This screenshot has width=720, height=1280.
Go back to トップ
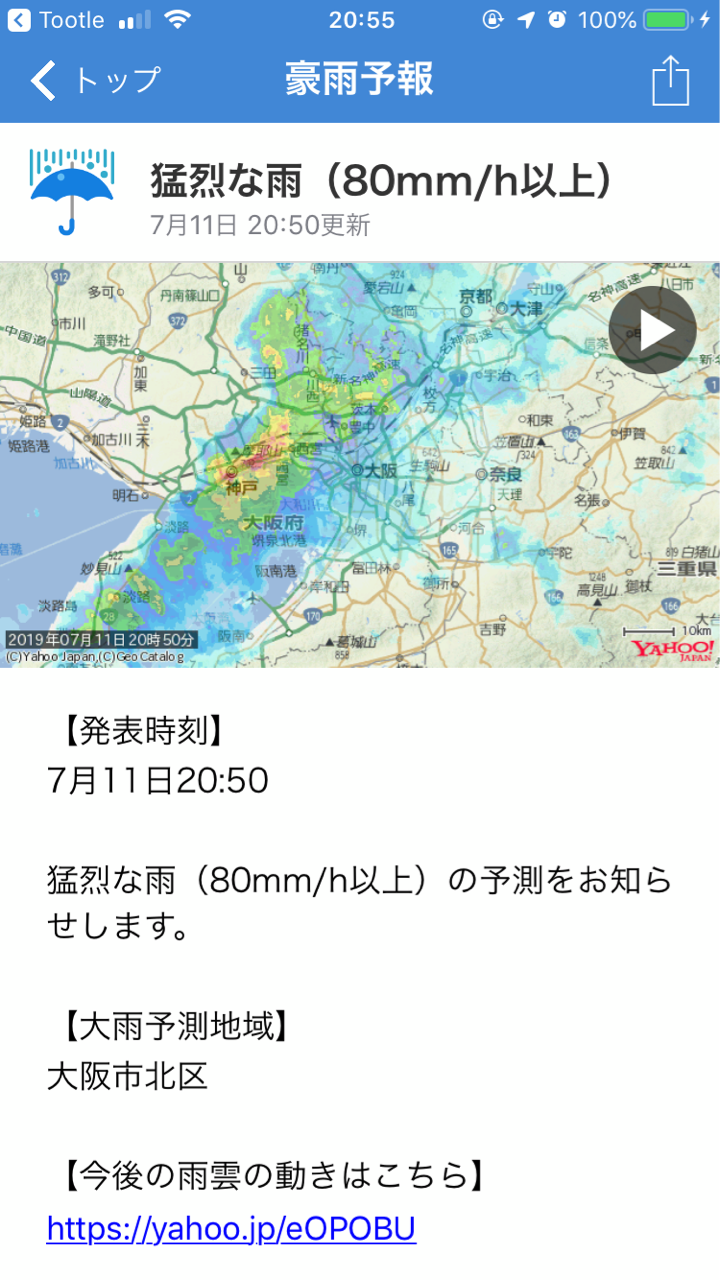click(95, 80)
